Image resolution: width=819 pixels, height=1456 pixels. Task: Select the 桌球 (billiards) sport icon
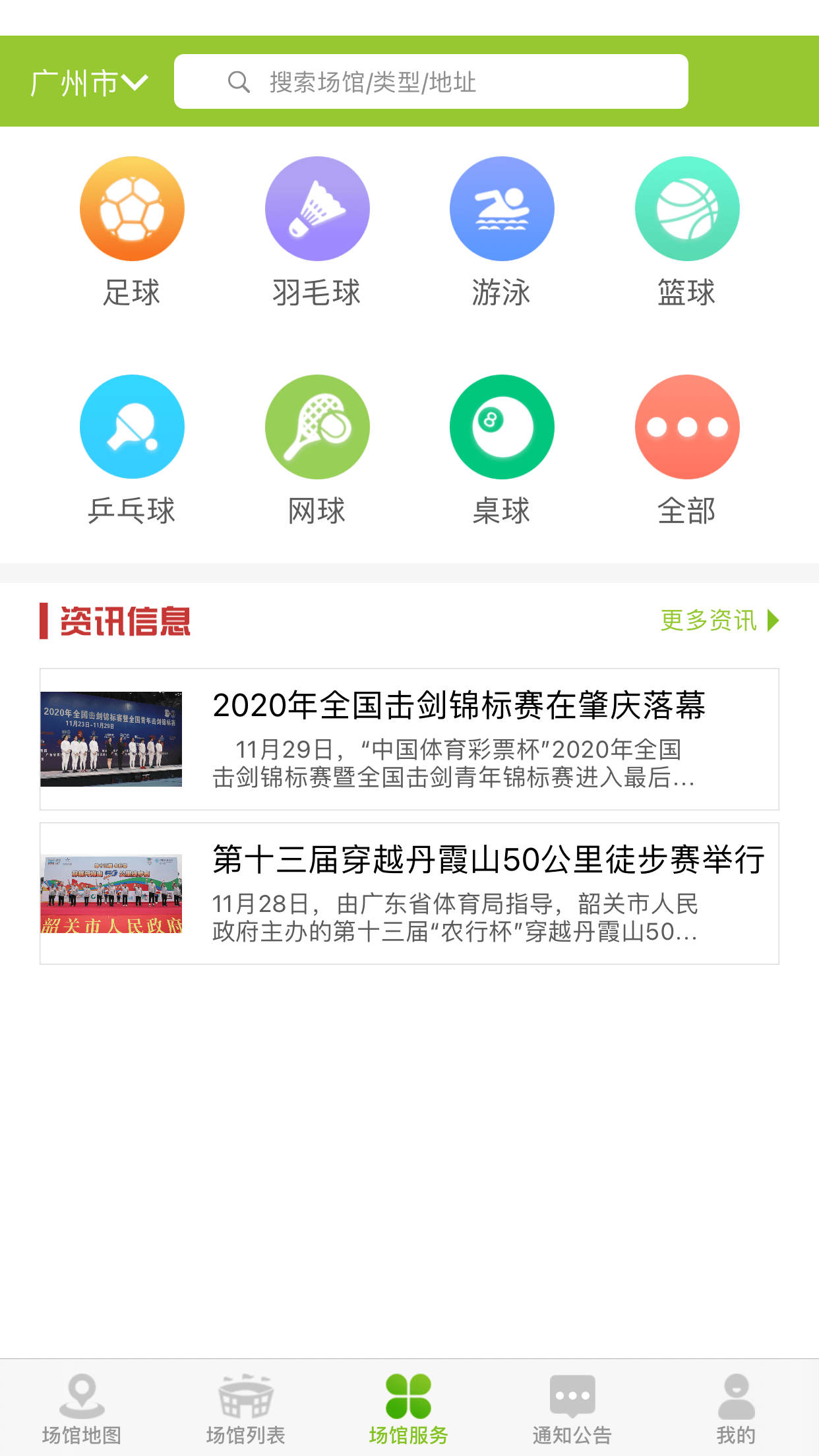[x=502, y=426]
